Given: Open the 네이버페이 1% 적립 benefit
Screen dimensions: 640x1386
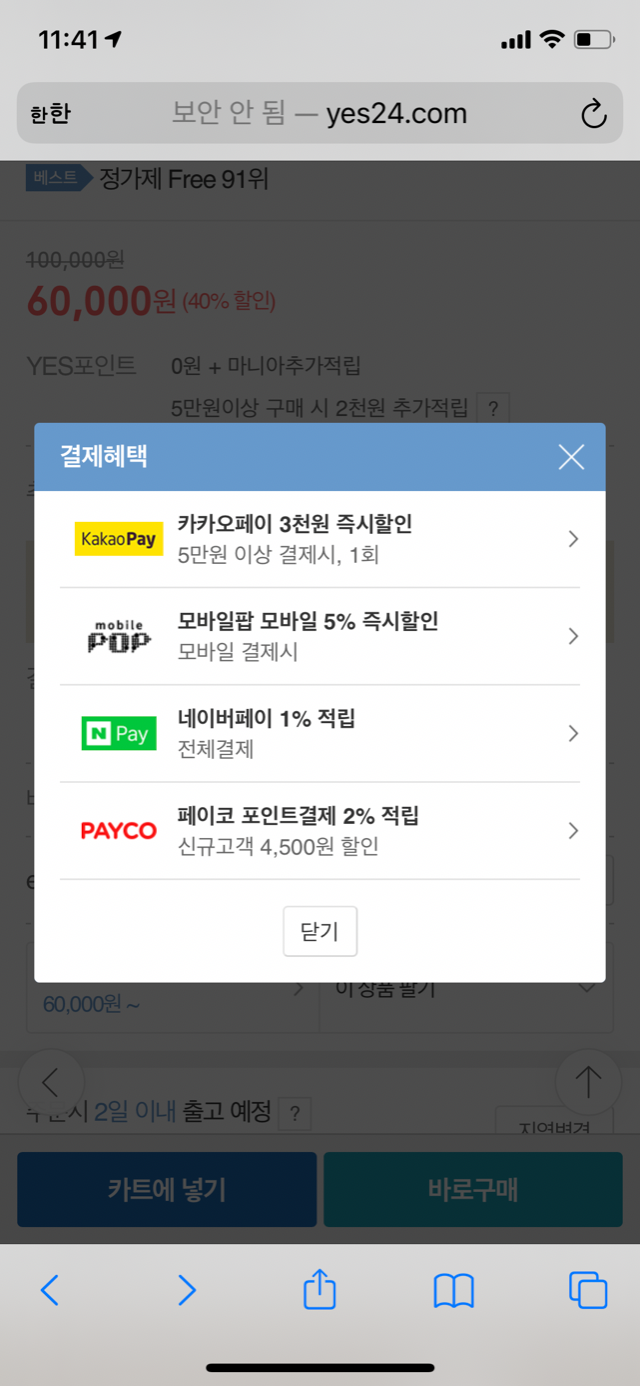Looking at the screenshot, I should click(320, 733).
